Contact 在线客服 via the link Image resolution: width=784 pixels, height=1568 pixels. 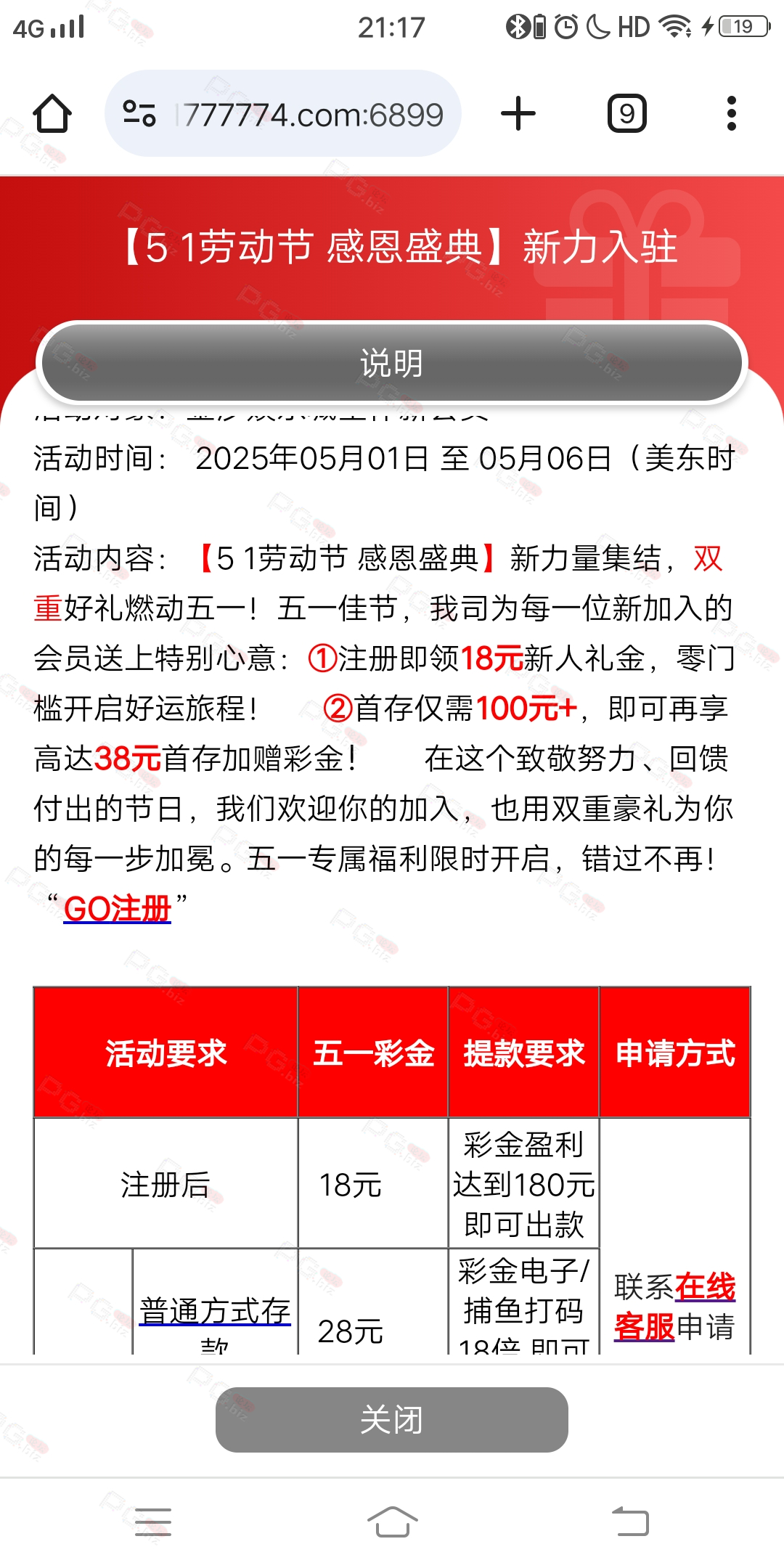pos(674,1307)
